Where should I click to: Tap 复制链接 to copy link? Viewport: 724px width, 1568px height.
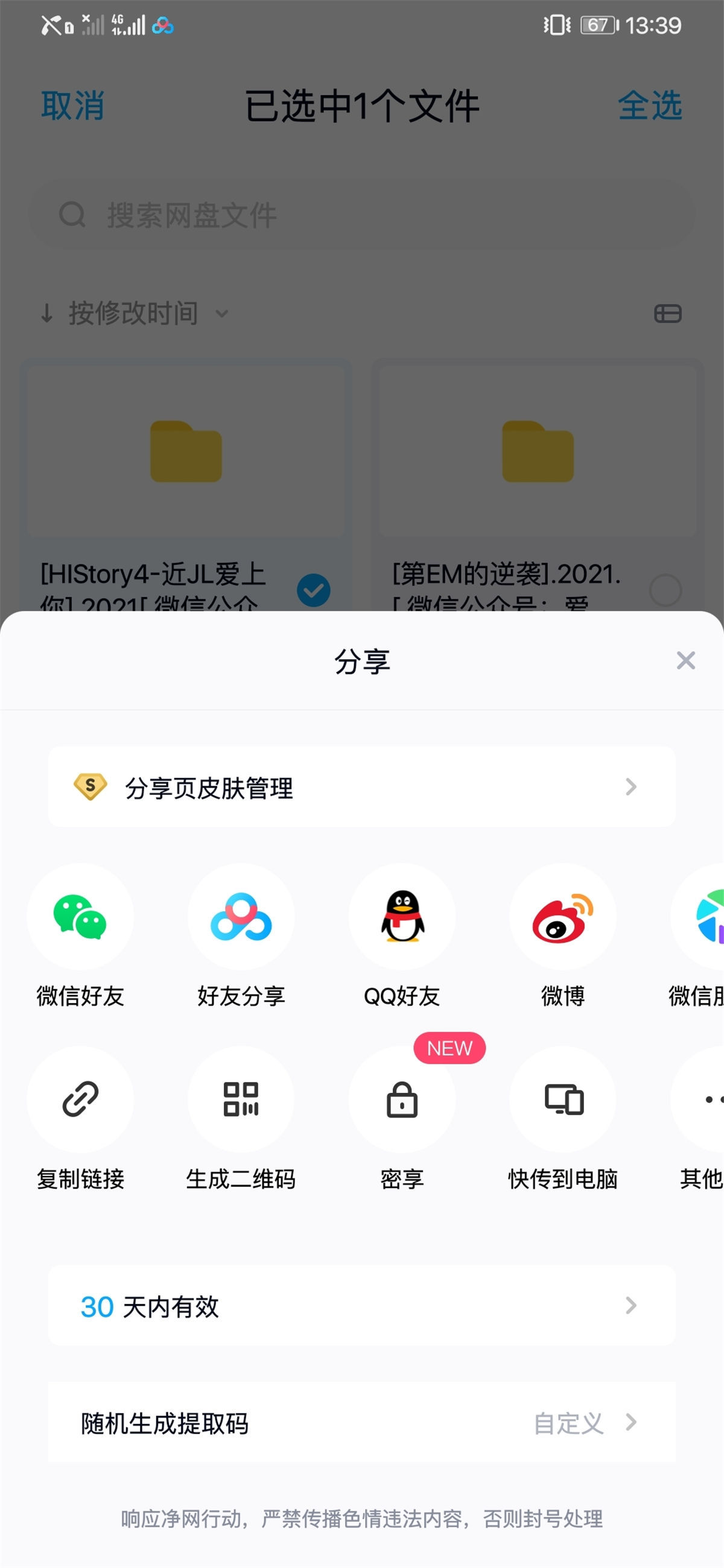pos(80,1099)
